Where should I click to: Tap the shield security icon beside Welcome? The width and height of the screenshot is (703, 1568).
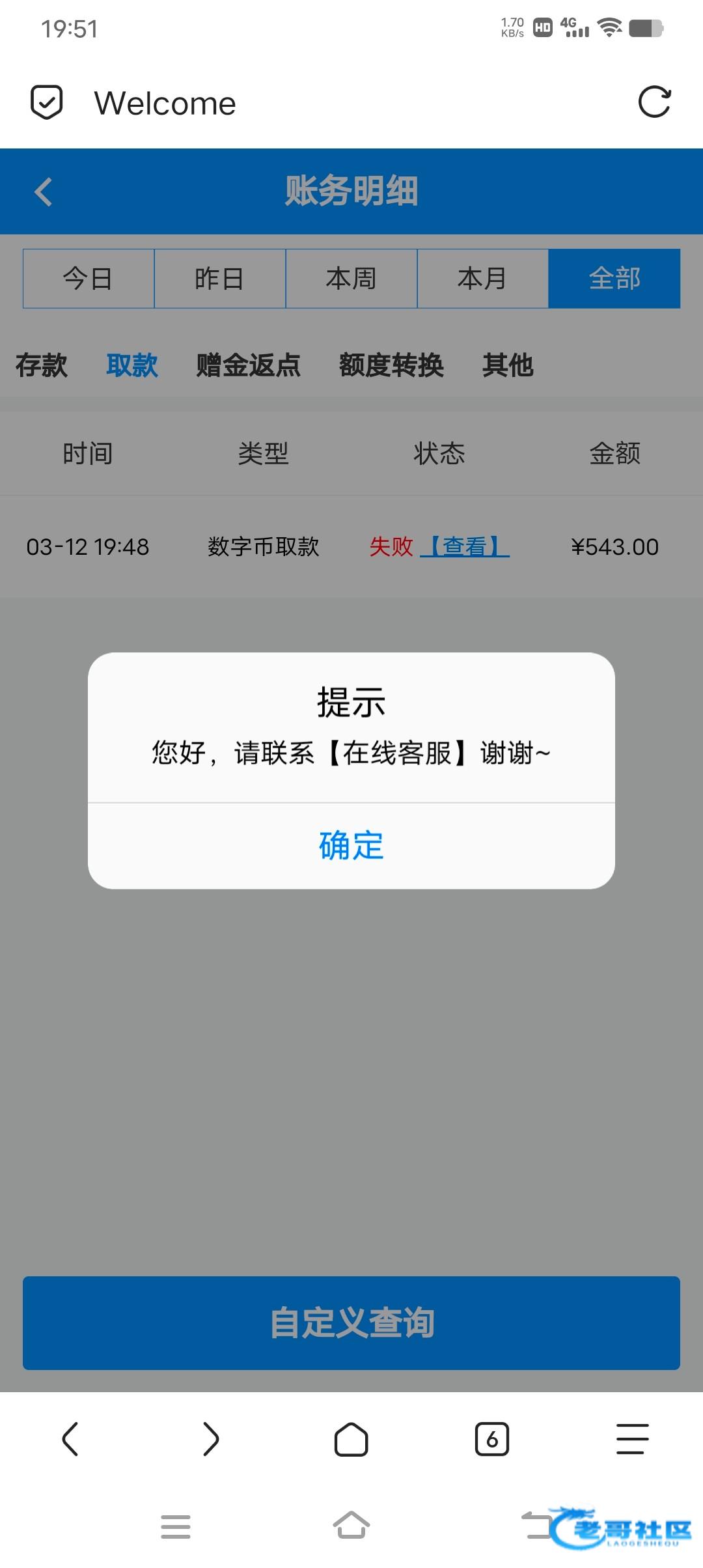click(x=47, y=102)
